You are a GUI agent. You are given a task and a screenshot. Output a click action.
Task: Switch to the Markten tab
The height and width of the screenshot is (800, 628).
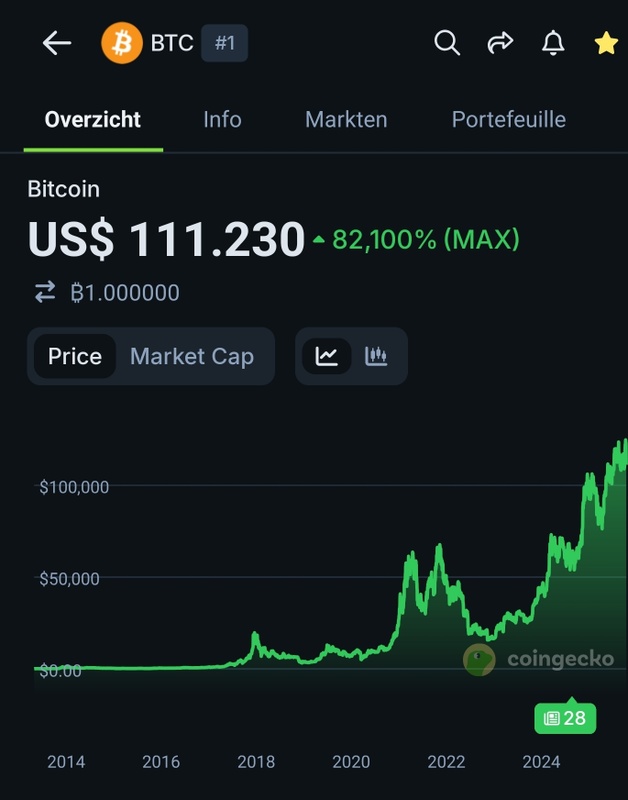pos(346,120)
